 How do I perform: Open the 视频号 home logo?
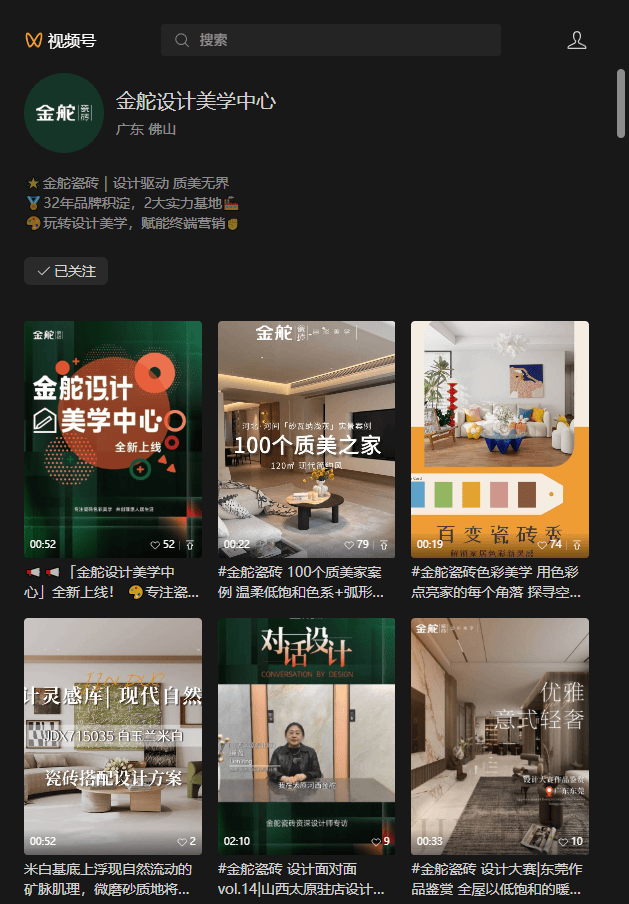[x=61, y=40]
